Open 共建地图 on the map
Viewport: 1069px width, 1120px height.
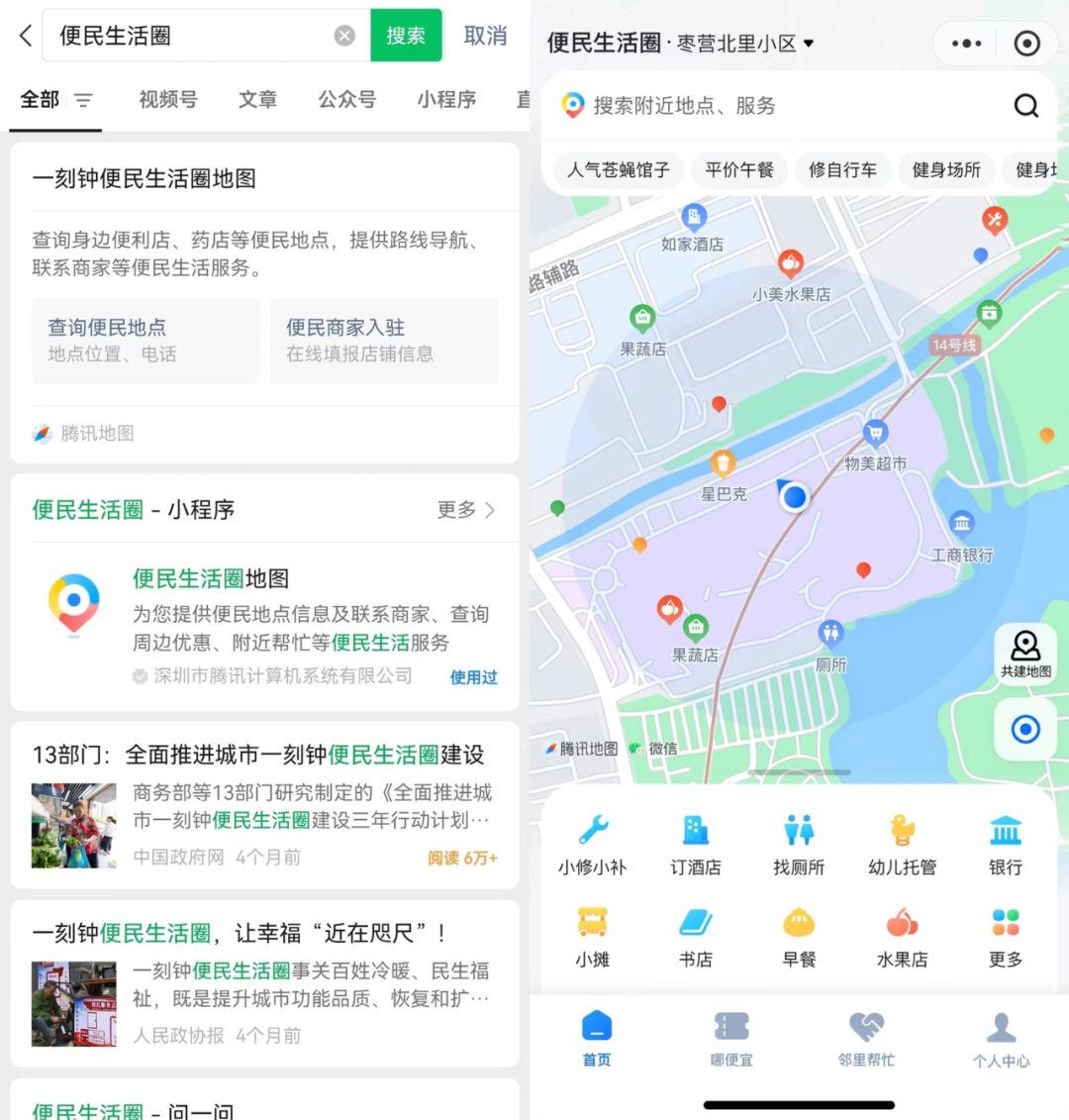click(1025, 655)
